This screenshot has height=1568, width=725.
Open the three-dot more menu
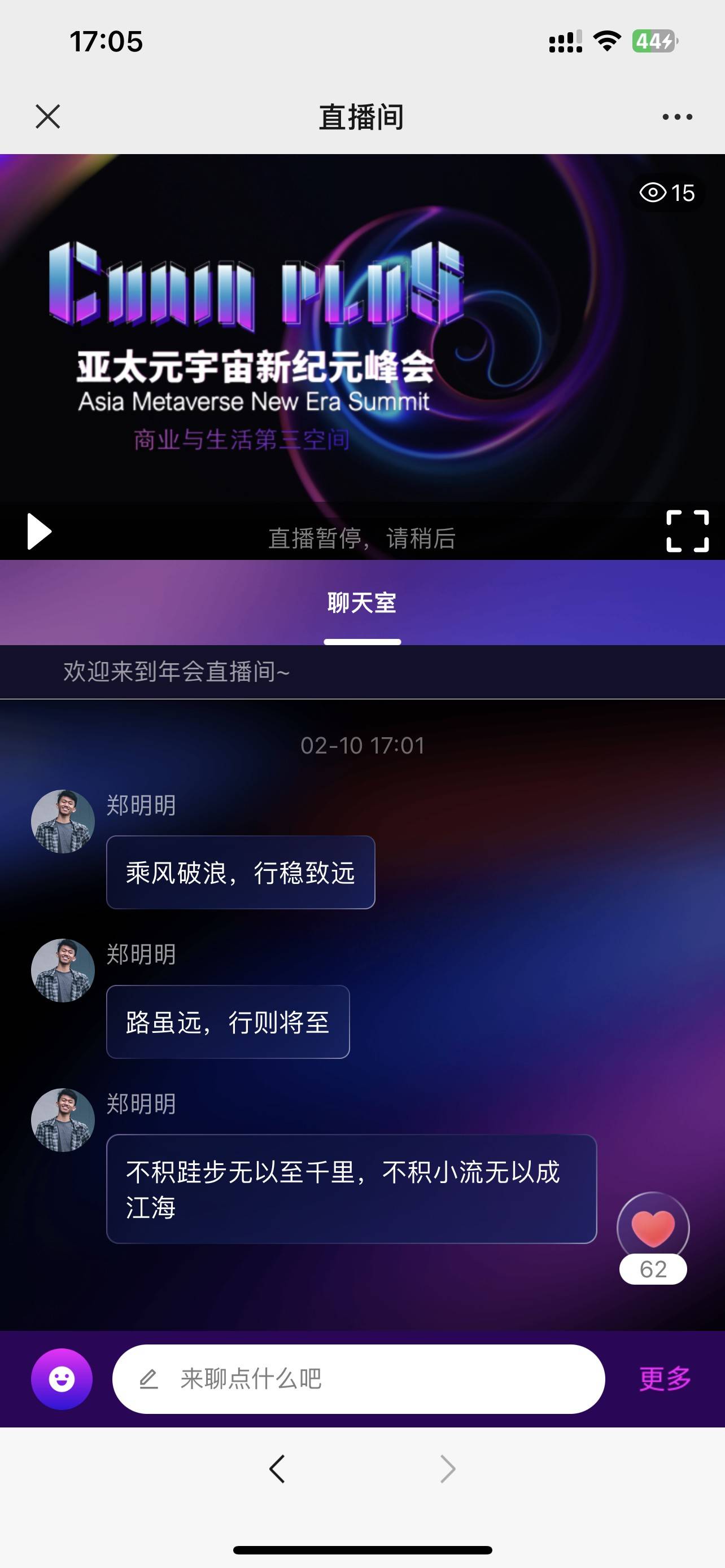(677, 116)
